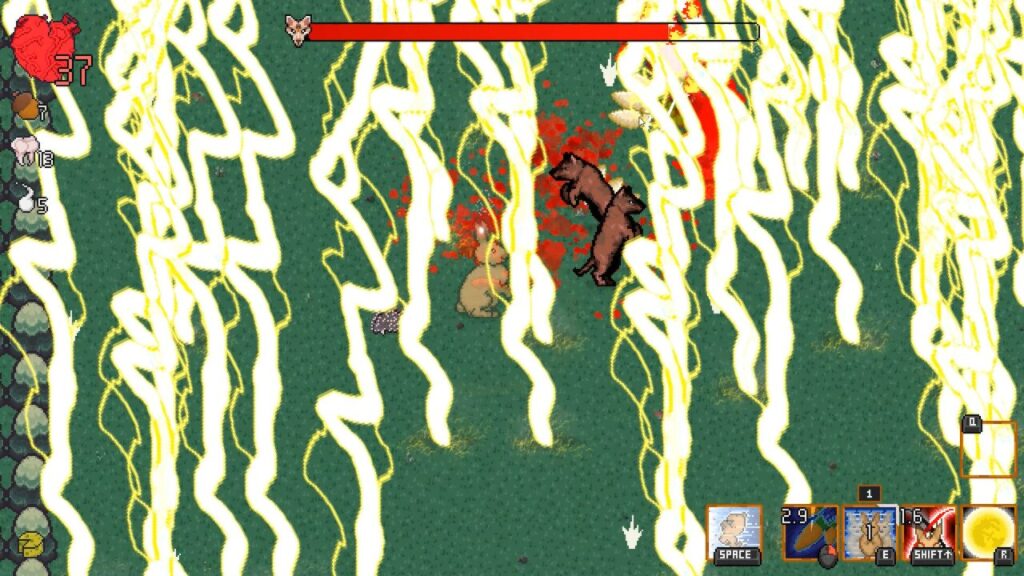Use the rabbit clone ability labeled E
Viewport: 1024px width, 576px height.
coord(870,532)
